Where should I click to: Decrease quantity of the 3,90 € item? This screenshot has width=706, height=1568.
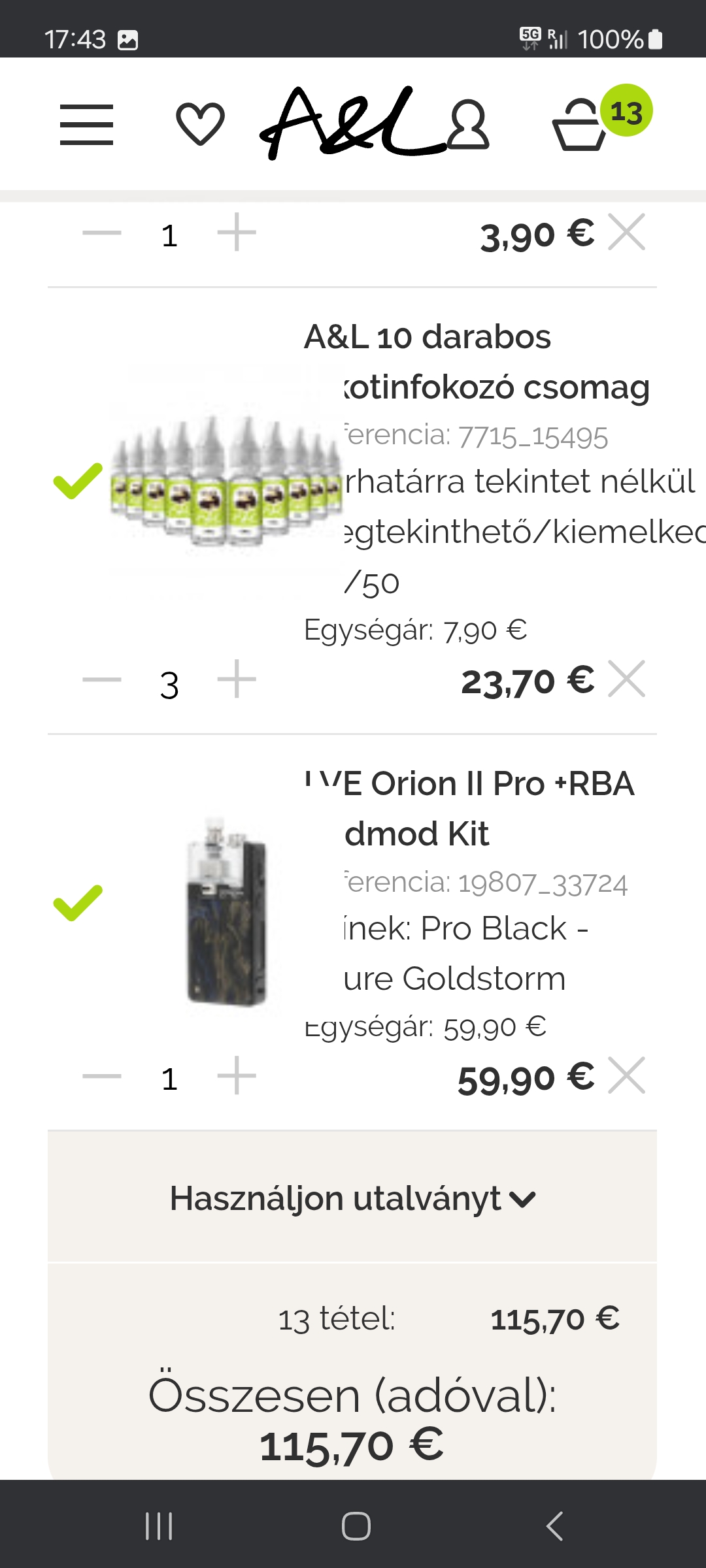[x=102, y=233]
